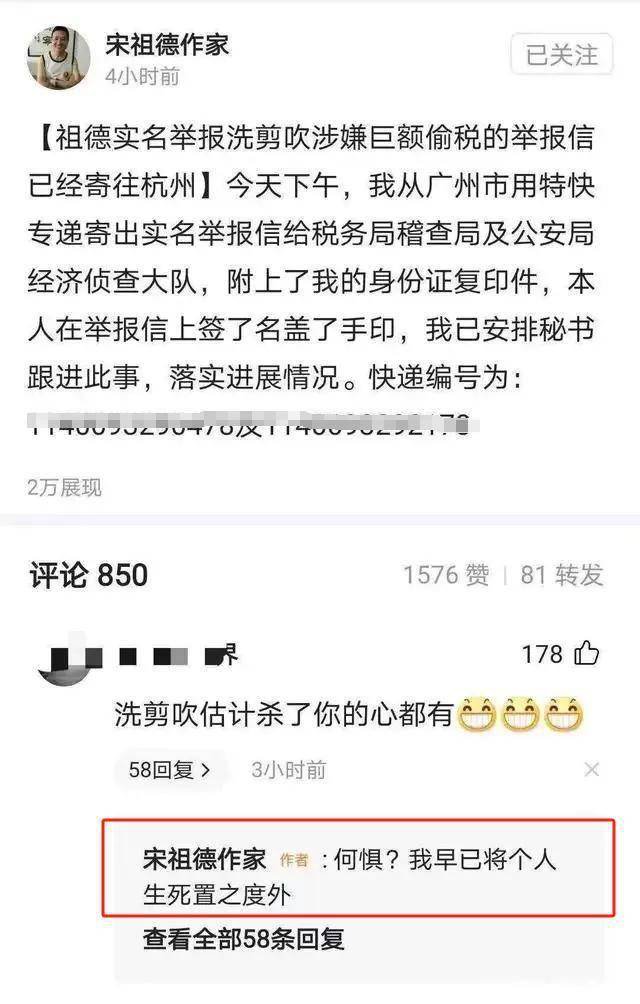View all replies via 查看全部58条回复
The height and width of the screenshot is (1004, 640).
tap(243, 938)
